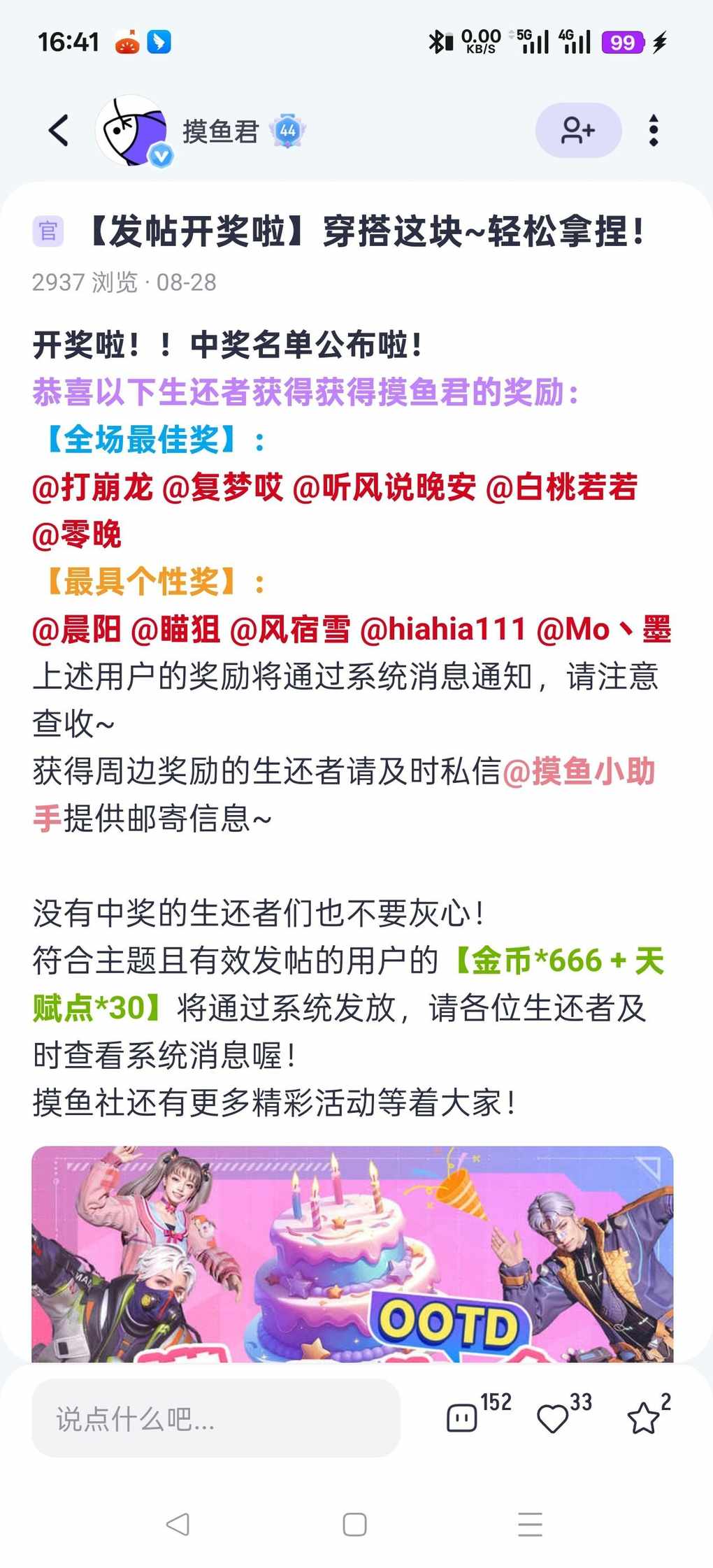Follow 摸鱼君 with the add-user button

[578, 130]
